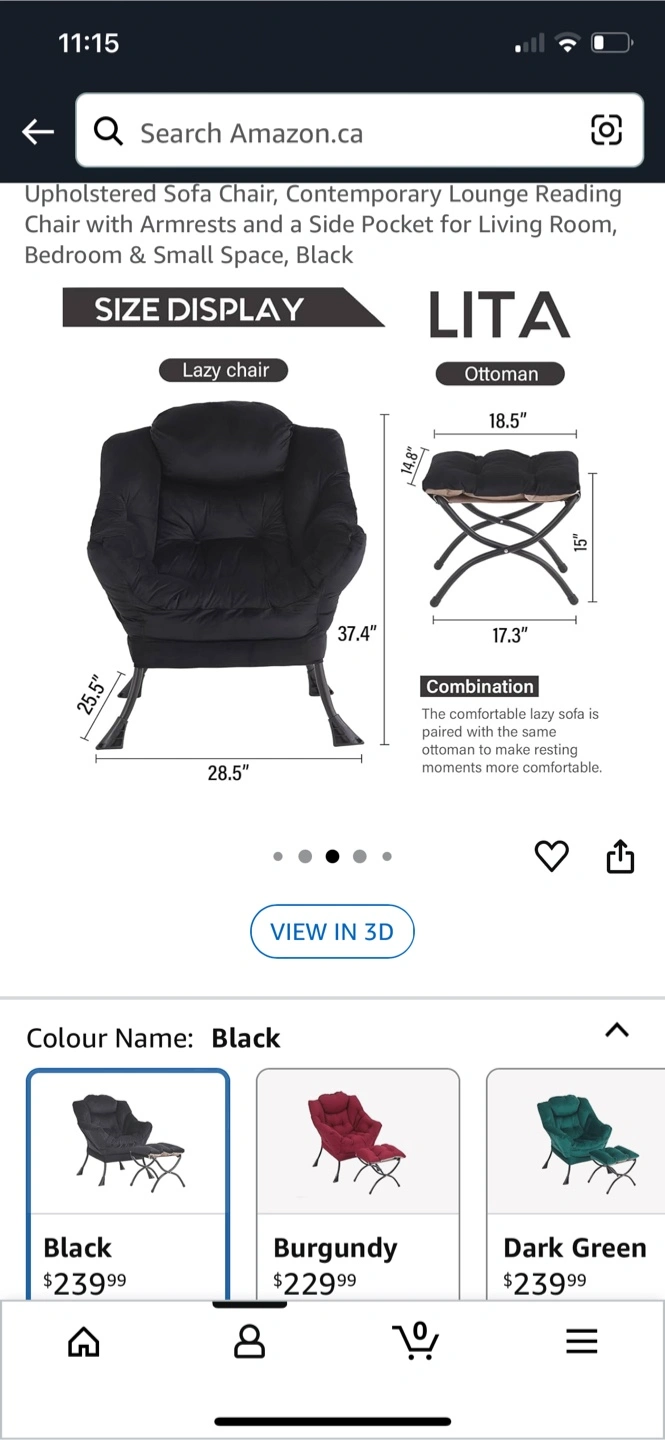This screenshot has width=665, height=1440.
Task: Open the camera lens search icon
Action: [x=606, y=131]
